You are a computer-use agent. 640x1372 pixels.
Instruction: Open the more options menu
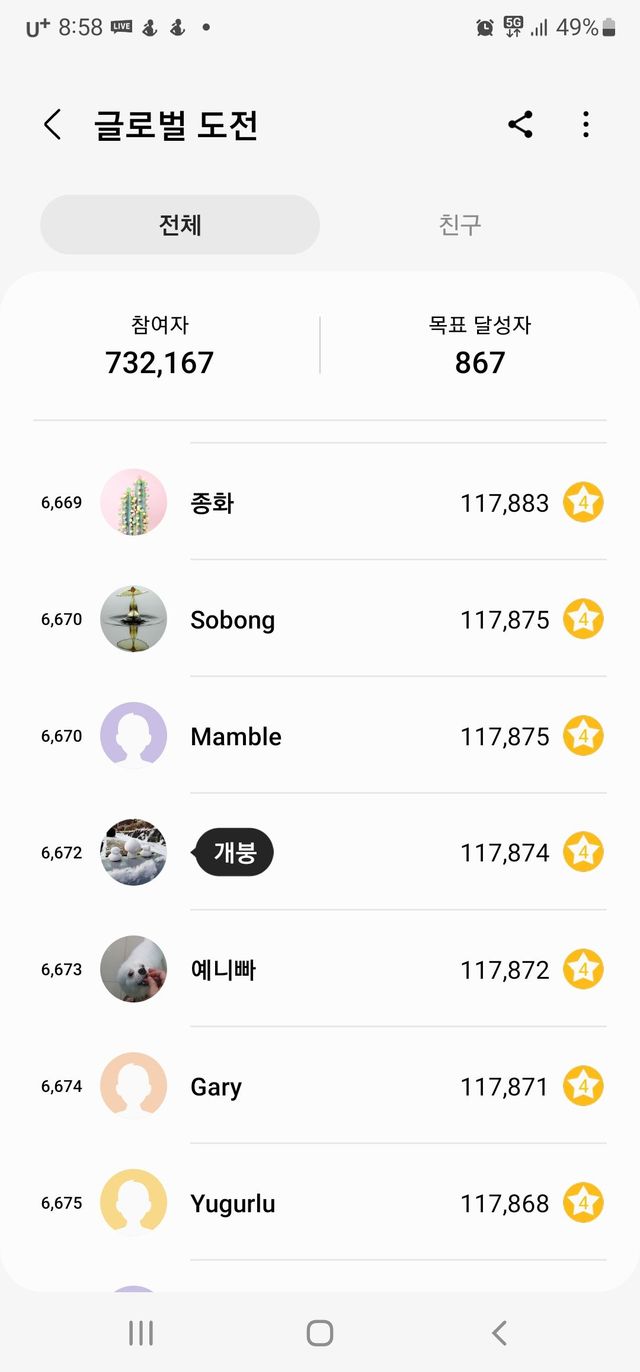click(x=586, y=125)
